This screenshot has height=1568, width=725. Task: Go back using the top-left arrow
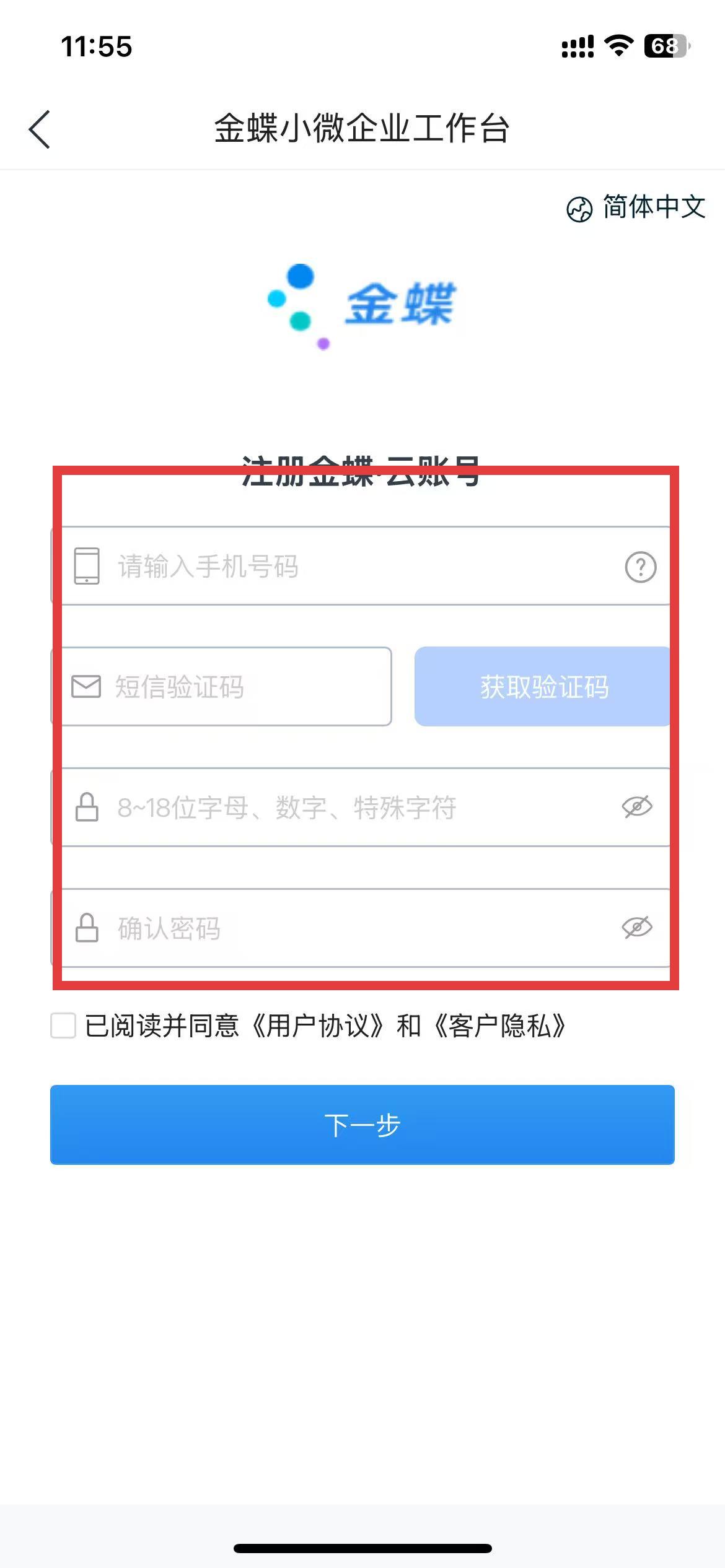[x=40, y=129]
